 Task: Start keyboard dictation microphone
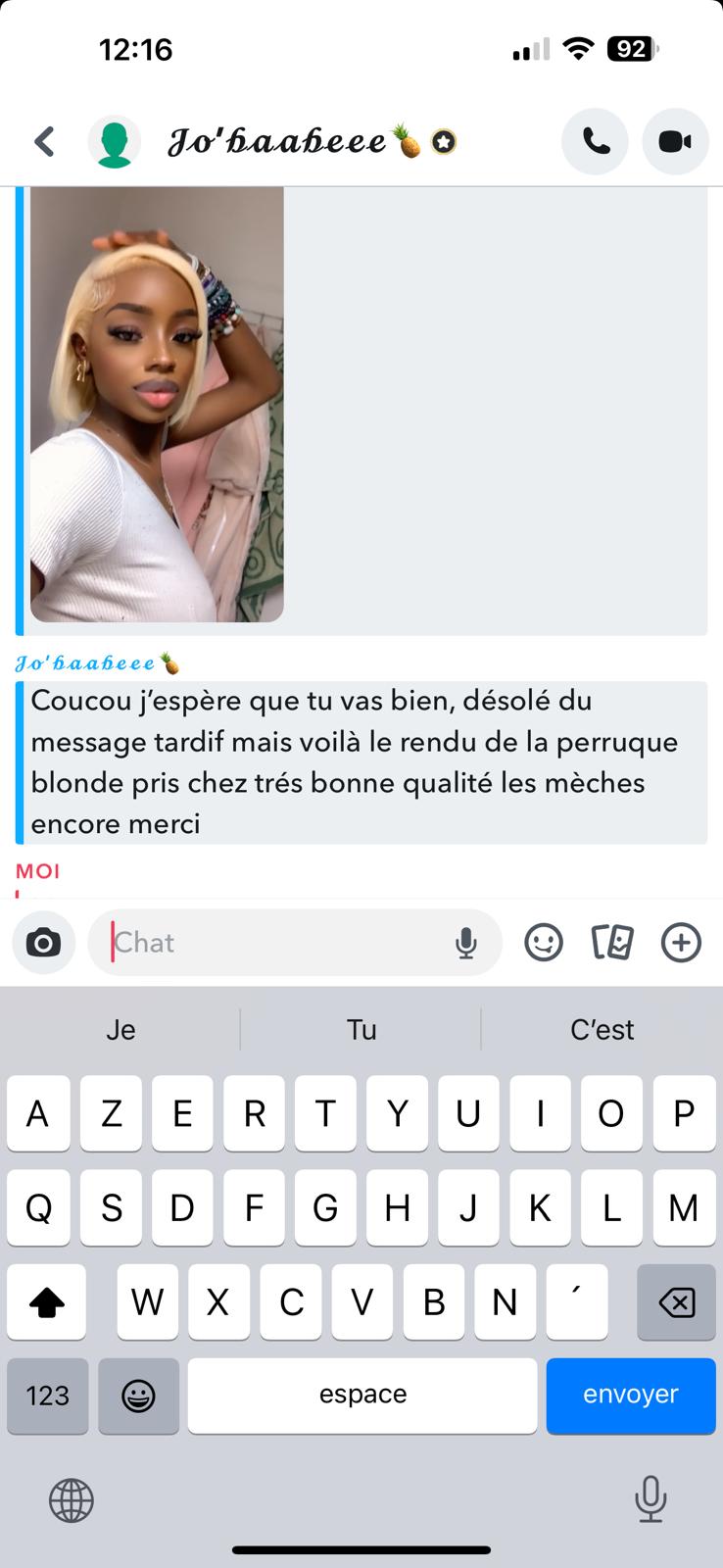click(x=651, y=1499)
